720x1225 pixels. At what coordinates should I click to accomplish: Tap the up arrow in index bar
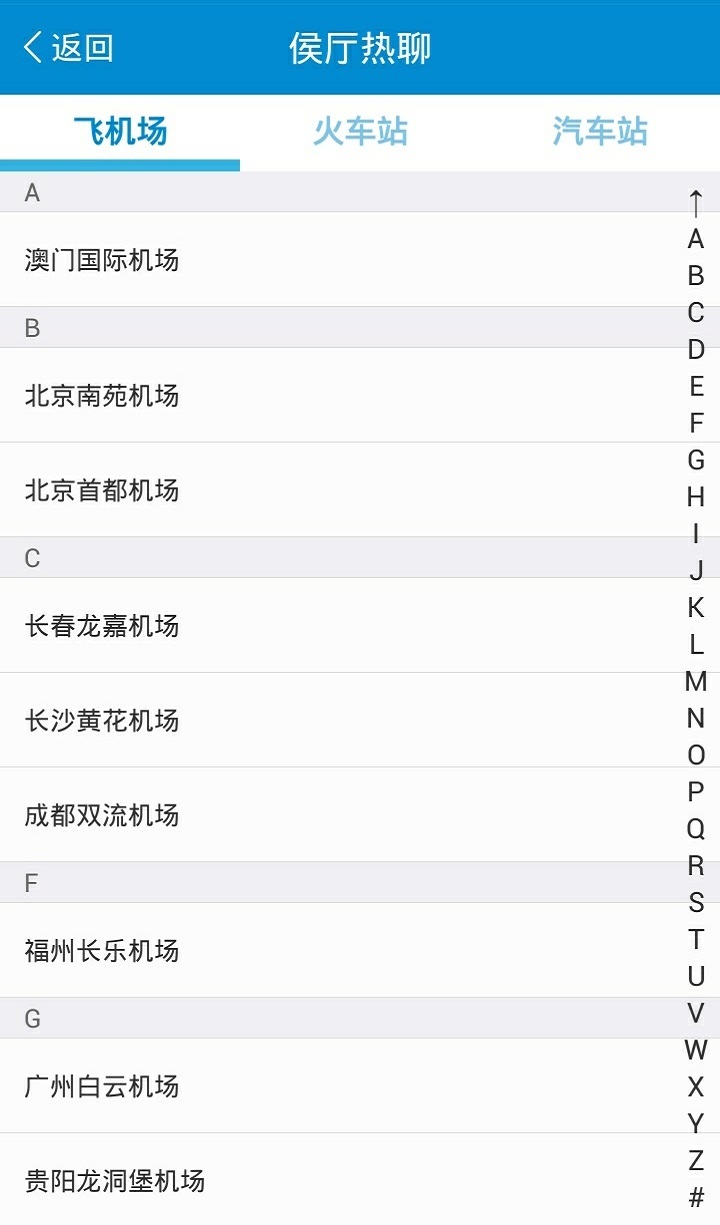696,203
